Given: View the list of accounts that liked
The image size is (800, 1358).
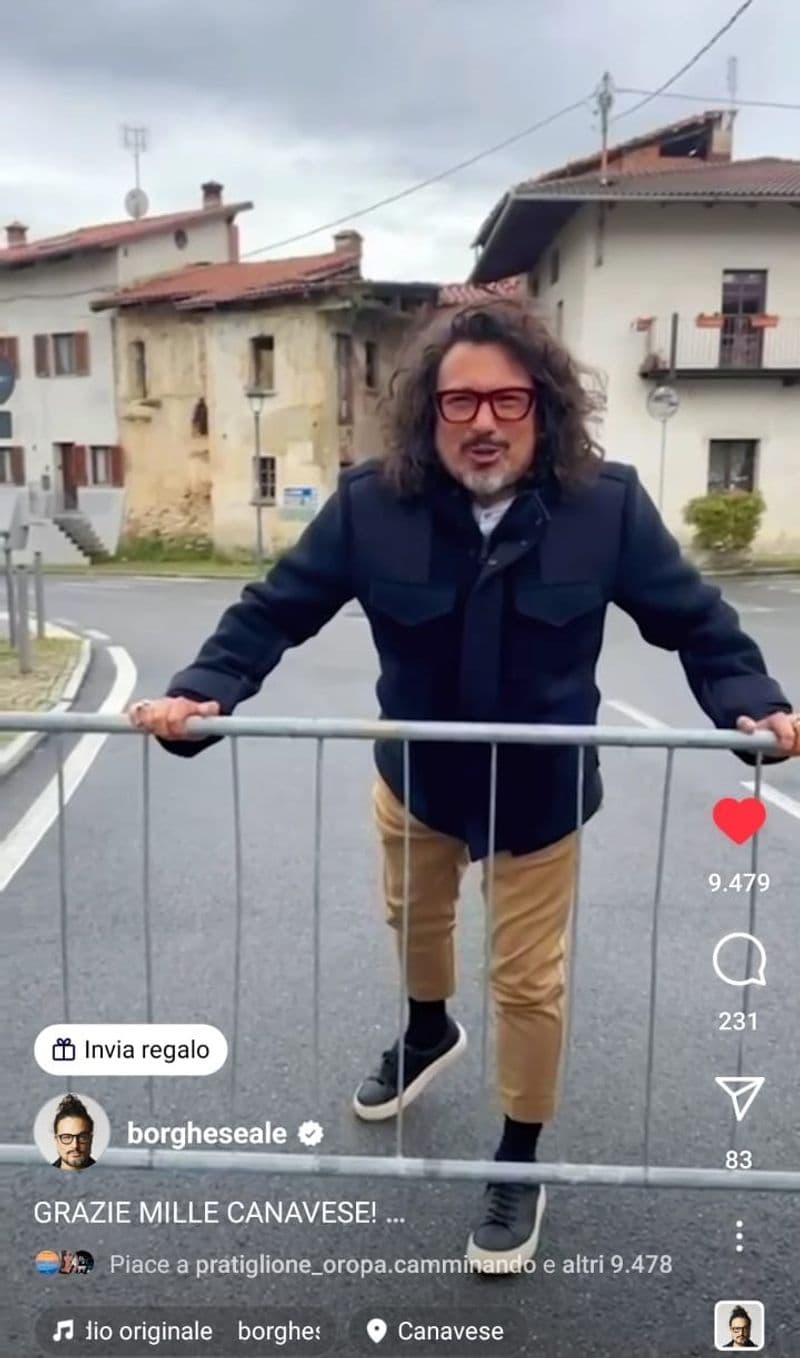Looking at the screenshot, I should click(x=390, y=1263).
